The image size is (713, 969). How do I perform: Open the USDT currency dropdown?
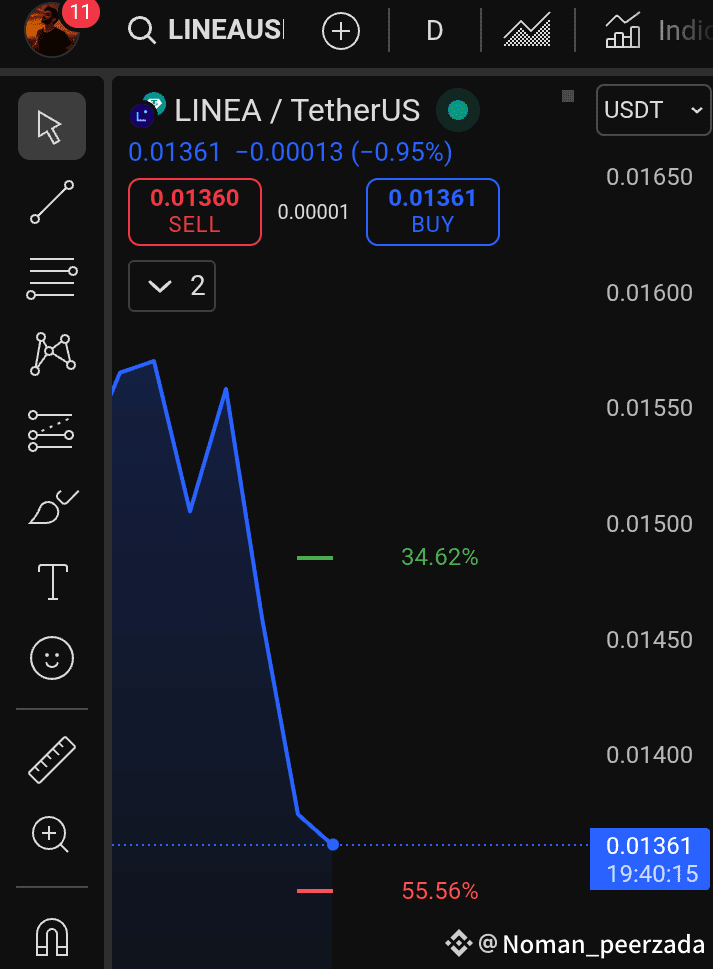click(x=654, y=110)
